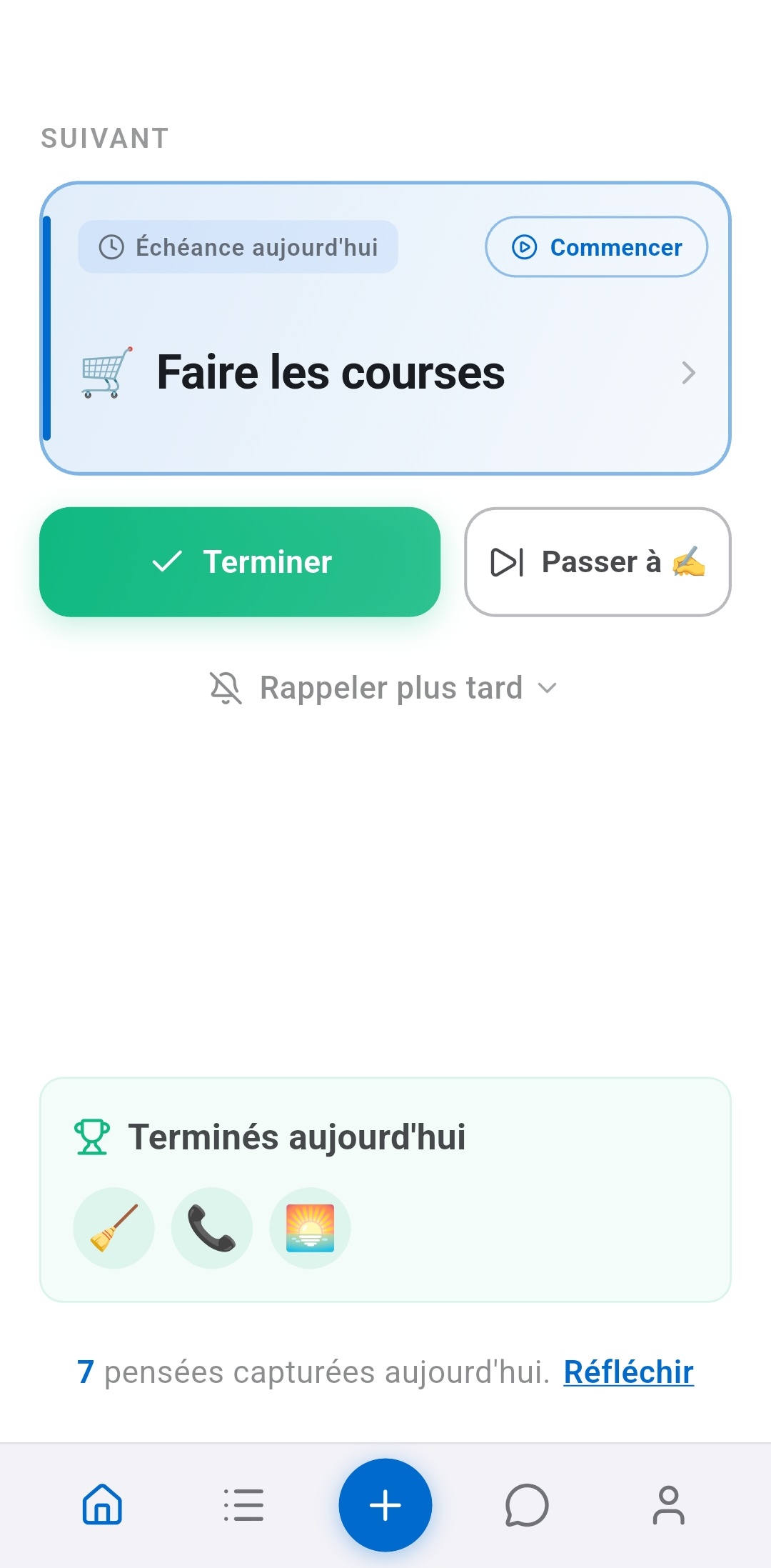Open the profile icon in bottom bar
771x1568 pixels.
pos(669,1506)
